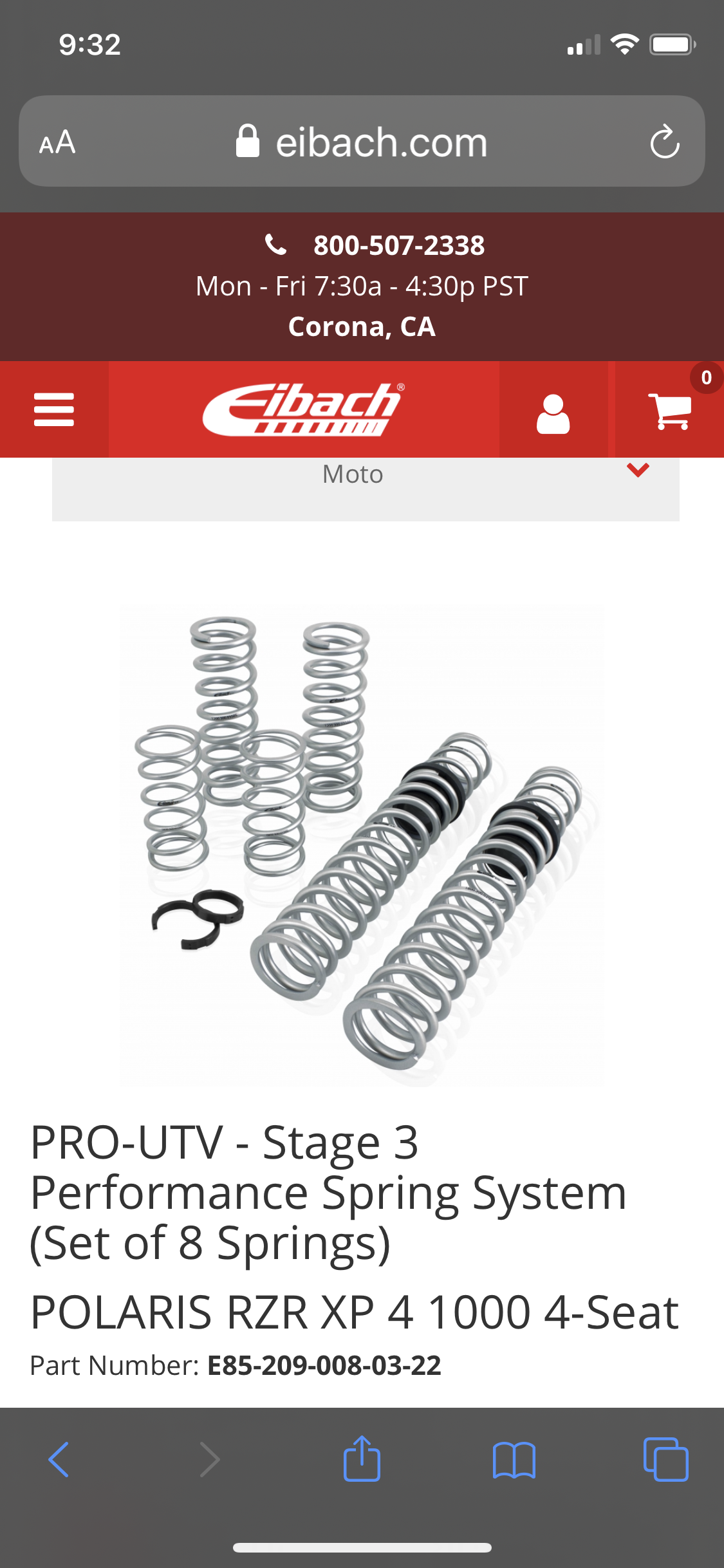Open the user account icon
The height and width of the screenshot is (1568, 724).
click(553, 413)
